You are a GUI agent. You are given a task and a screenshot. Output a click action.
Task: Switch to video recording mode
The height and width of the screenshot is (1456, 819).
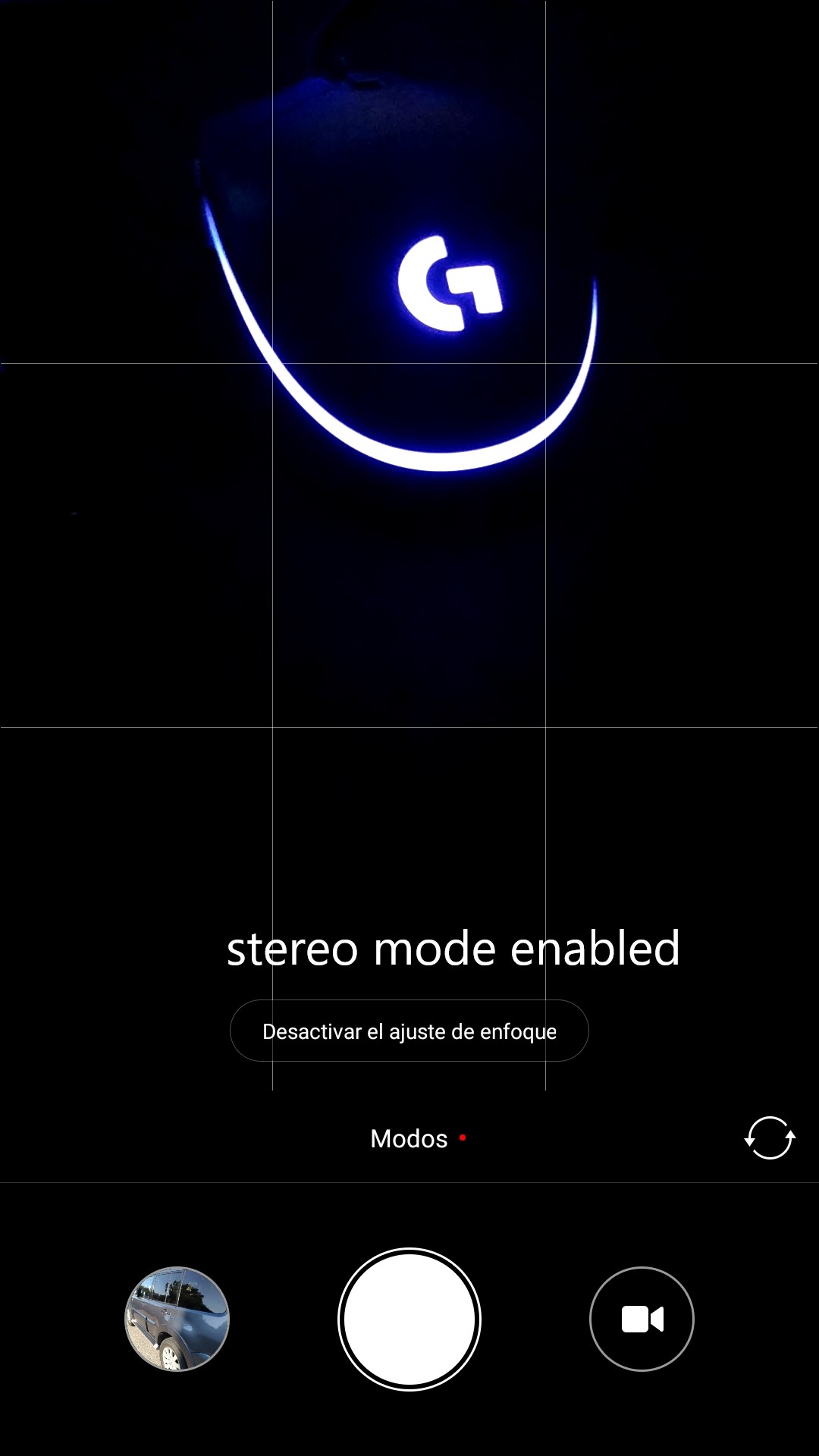tap(642, 1319)
